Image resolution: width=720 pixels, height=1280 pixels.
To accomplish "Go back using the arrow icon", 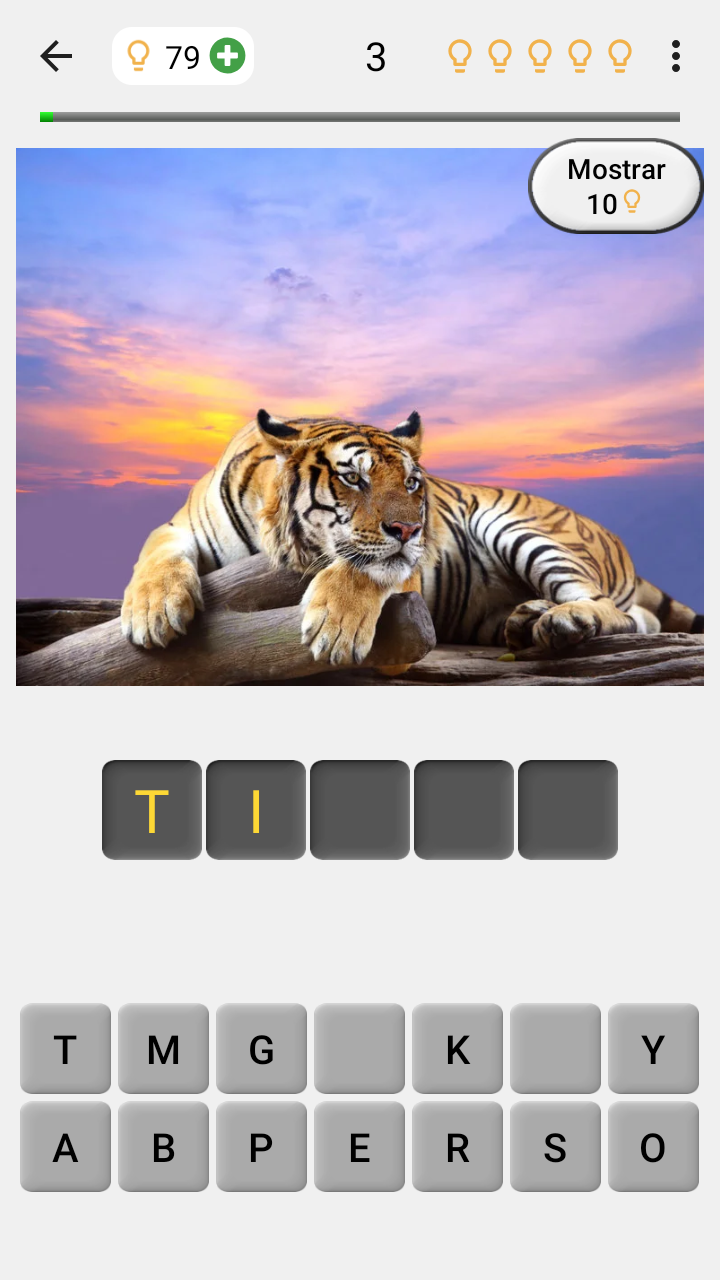I will [x=56, y=56].
